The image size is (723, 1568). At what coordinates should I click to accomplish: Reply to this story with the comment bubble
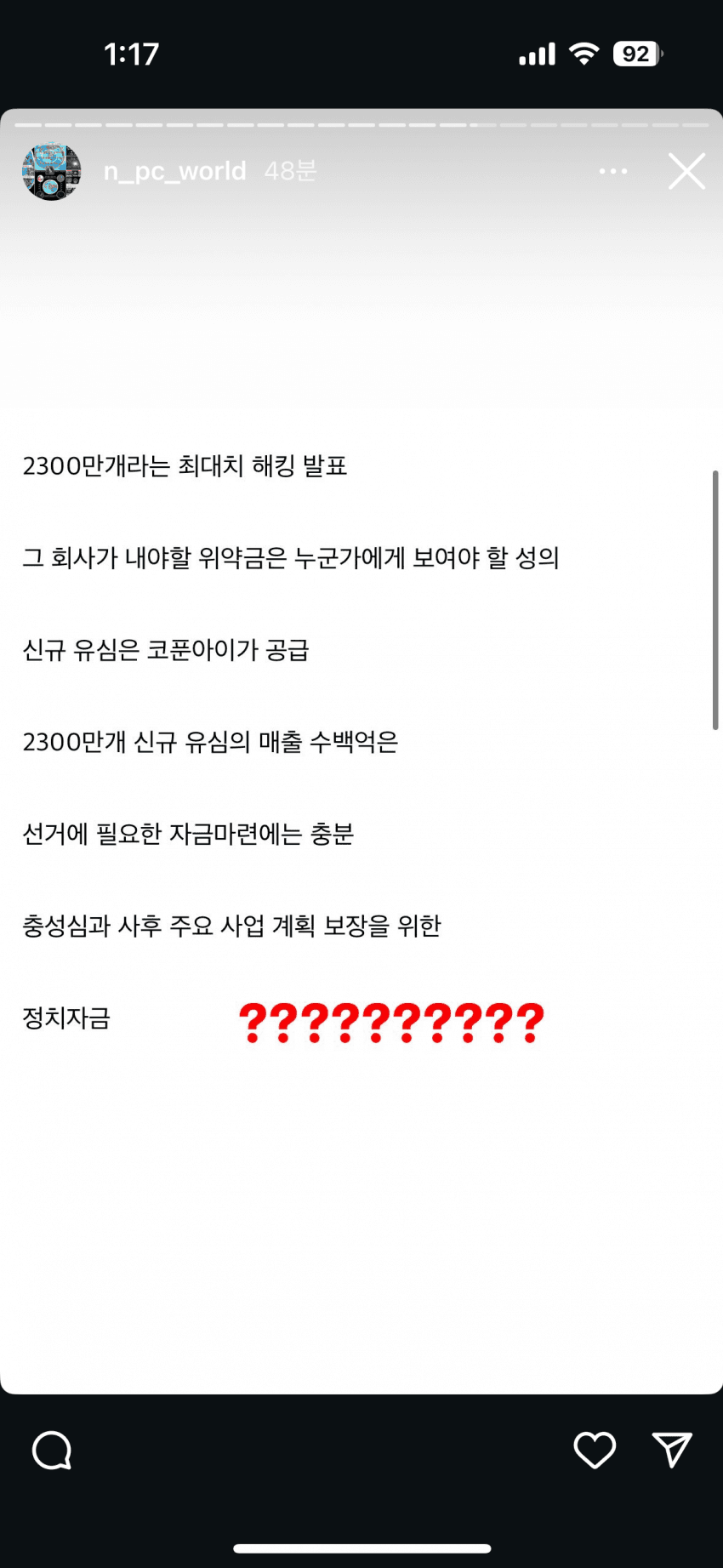(52, 1450)
